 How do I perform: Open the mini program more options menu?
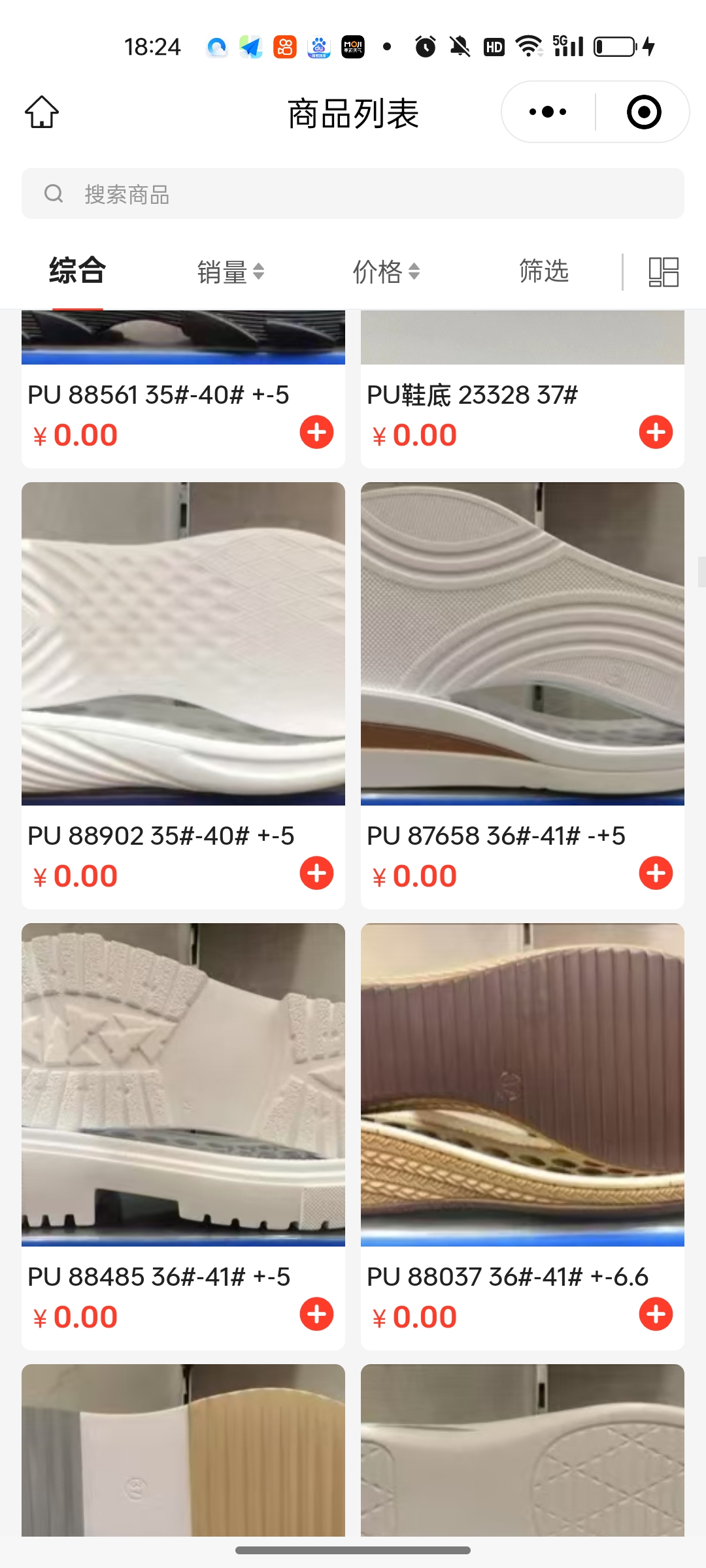(x=548, y=112)
